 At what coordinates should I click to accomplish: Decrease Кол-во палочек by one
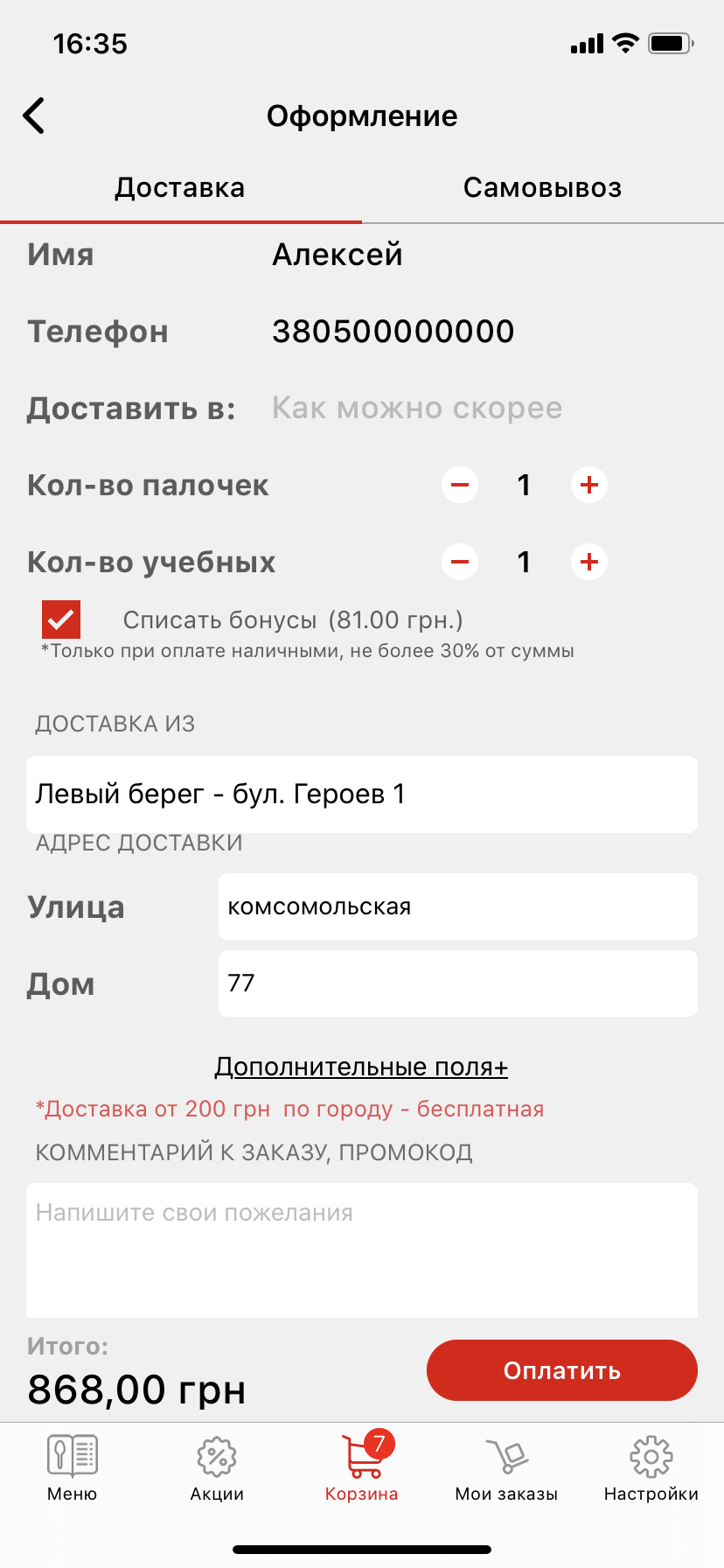(460, 485)
